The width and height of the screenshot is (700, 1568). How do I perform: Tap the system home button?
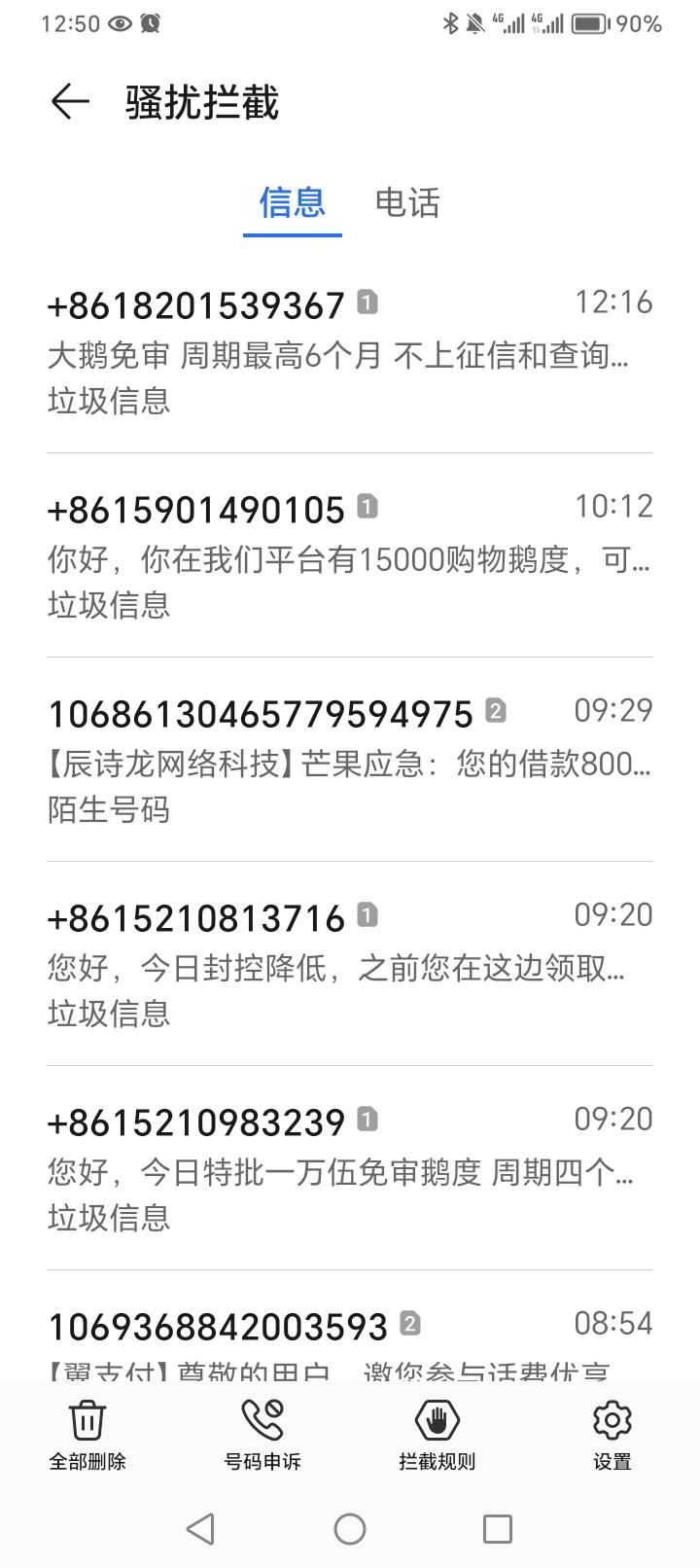[350, 1529]
